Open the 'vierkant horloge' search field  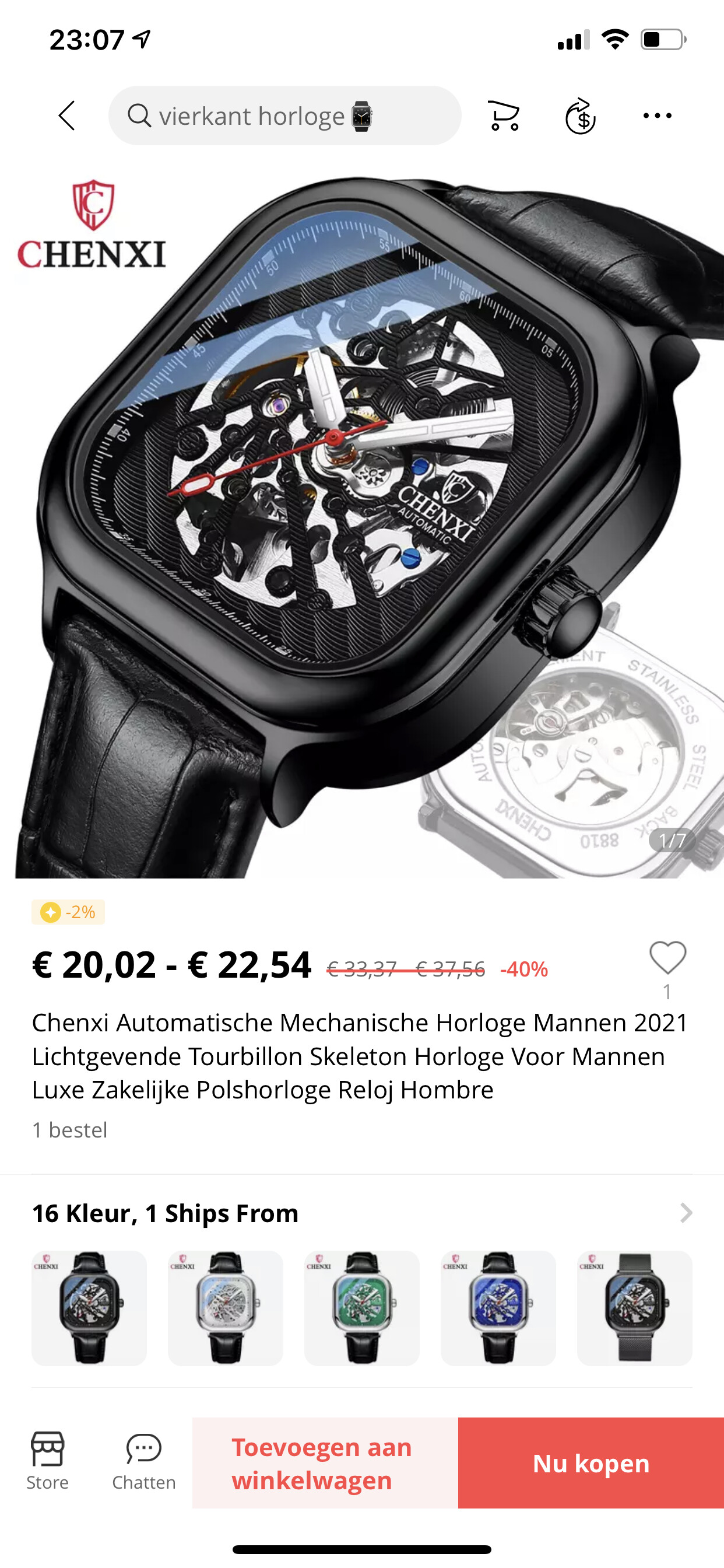tap(284, 116)
